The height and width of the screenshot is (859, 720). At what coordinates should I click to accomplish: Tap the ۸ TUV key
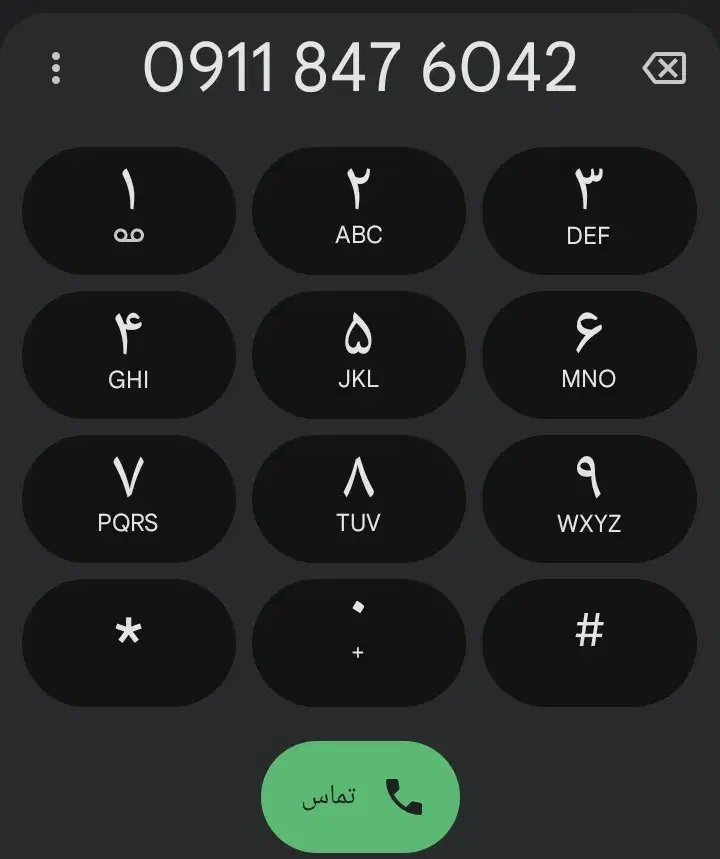click(359, 498)
